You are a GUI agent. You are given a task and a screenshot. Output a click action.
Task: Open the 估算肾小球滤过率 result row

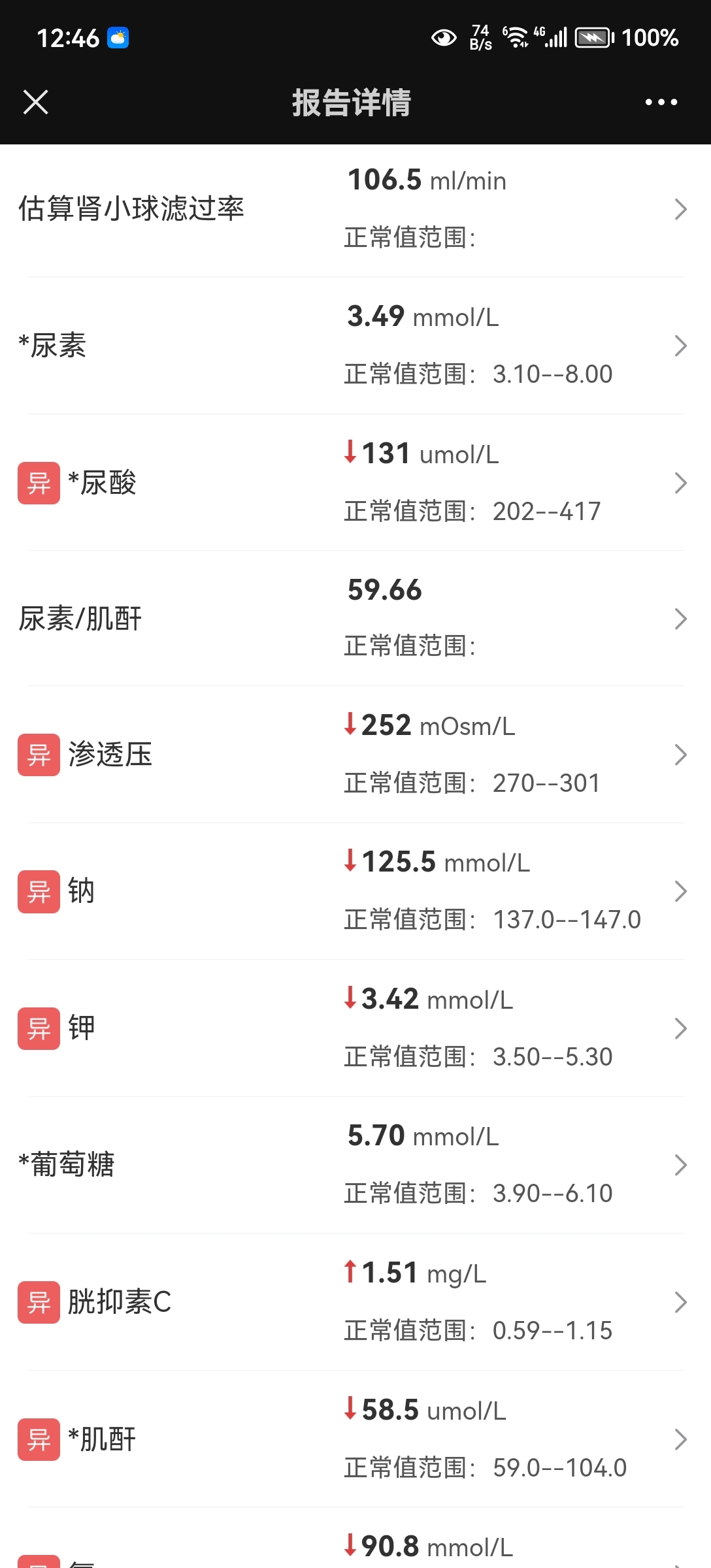point(355,209)
